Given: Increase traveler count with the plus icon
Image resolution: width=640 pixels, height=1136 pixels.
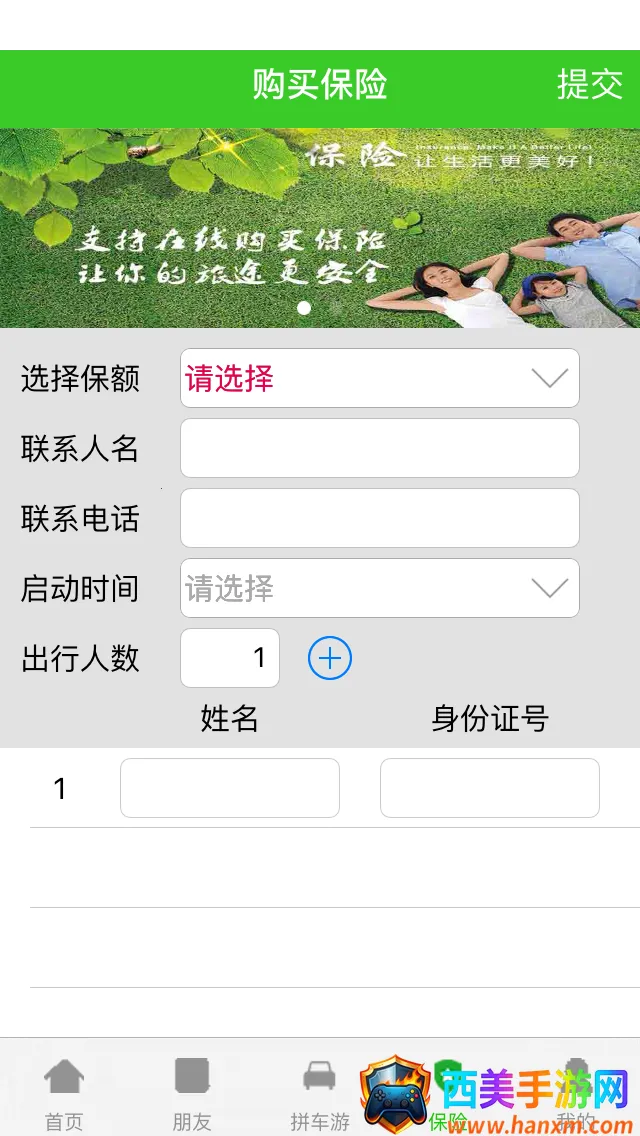Looking at the screenshot, I should pyautogui.click(x=330, y=658).
